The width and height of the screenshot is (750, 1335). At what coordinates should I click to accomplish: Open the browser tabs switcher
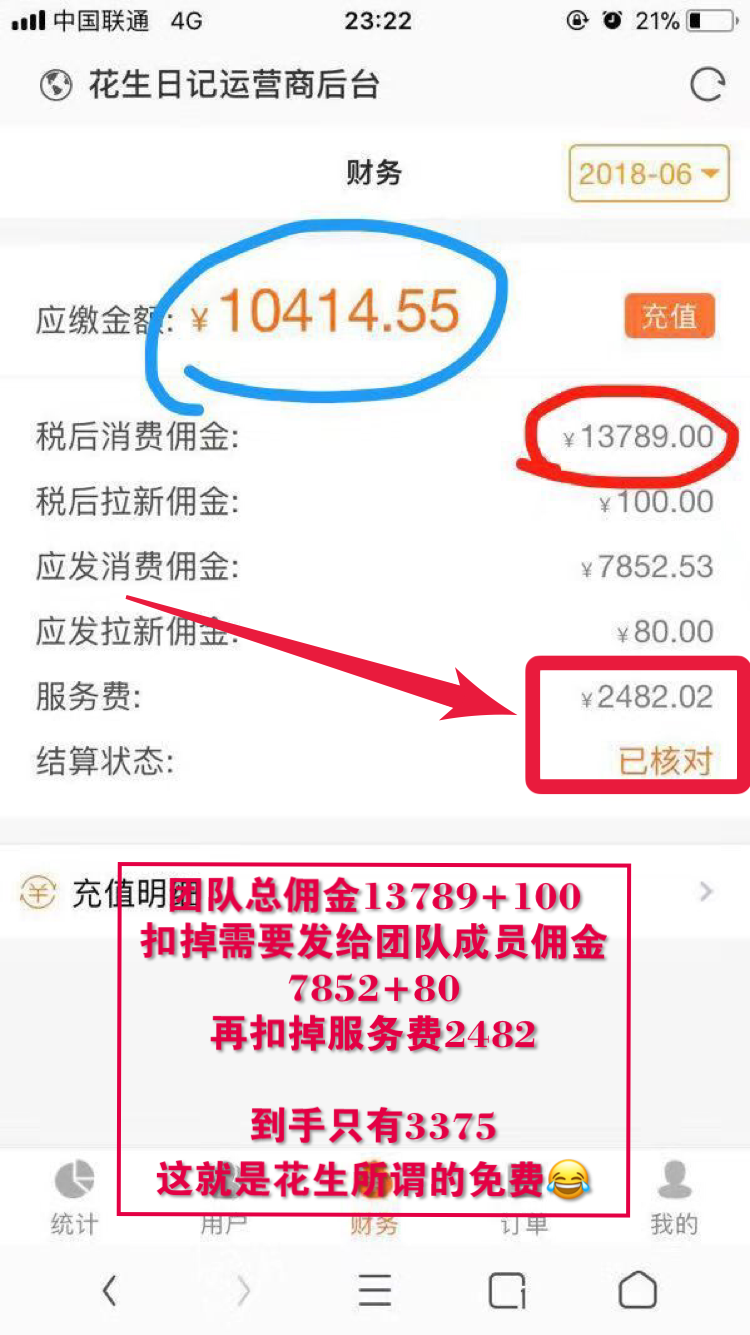507,1291
